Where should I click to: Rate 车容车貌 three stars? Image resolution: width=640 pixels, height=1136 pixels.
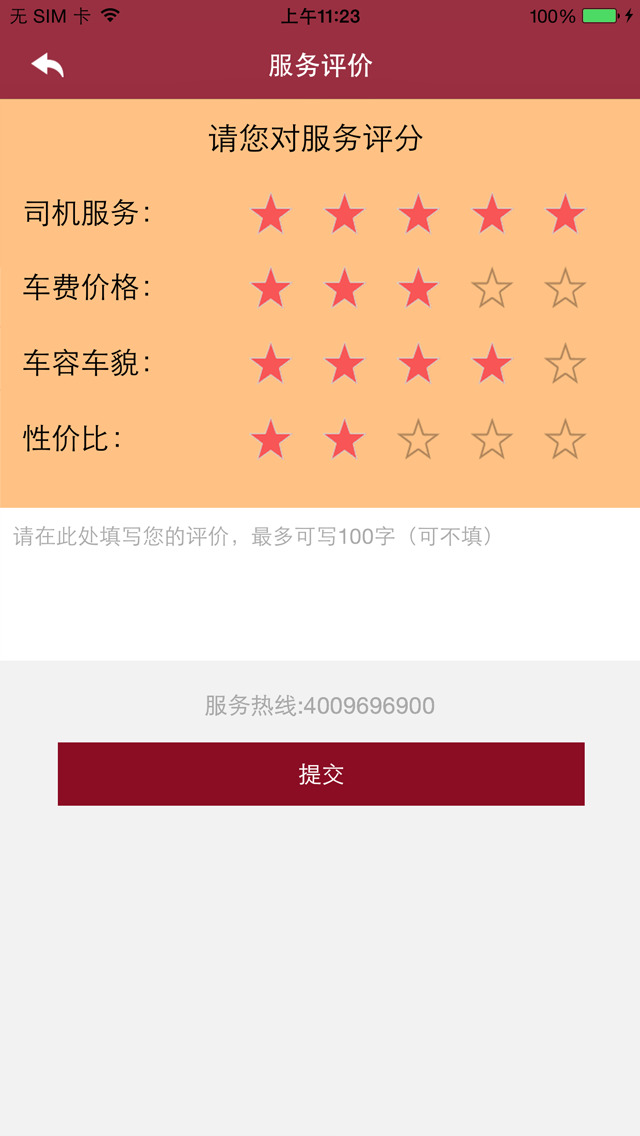418,364
